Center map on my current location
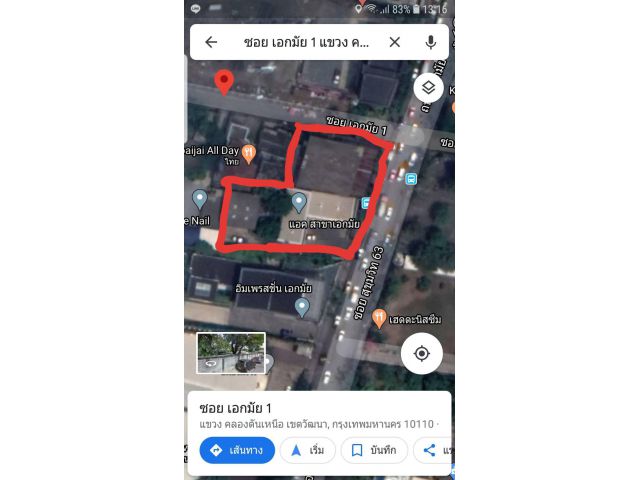 coord(421,354)
